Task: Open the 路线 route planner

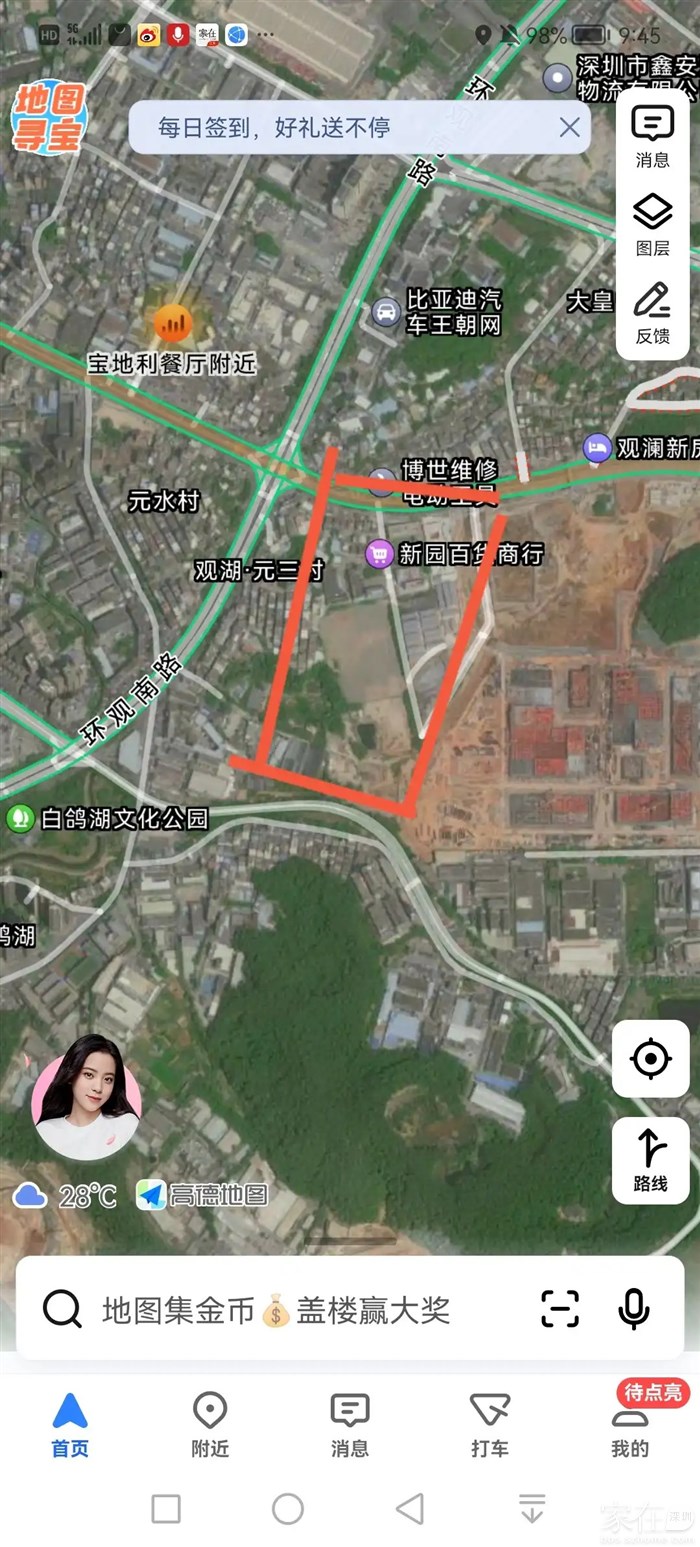Action: (650, 1160)
